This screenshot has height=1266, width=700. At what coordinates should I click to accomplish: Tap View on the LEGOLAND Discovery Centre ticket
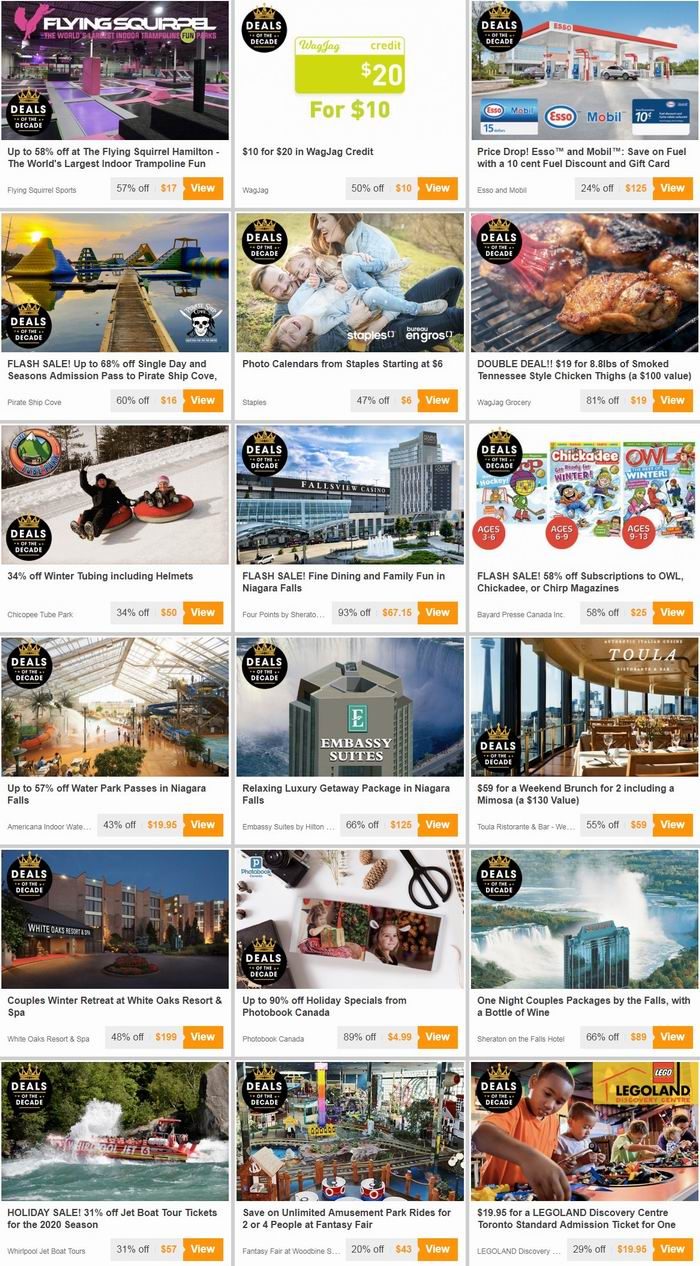coord(672,1249)
